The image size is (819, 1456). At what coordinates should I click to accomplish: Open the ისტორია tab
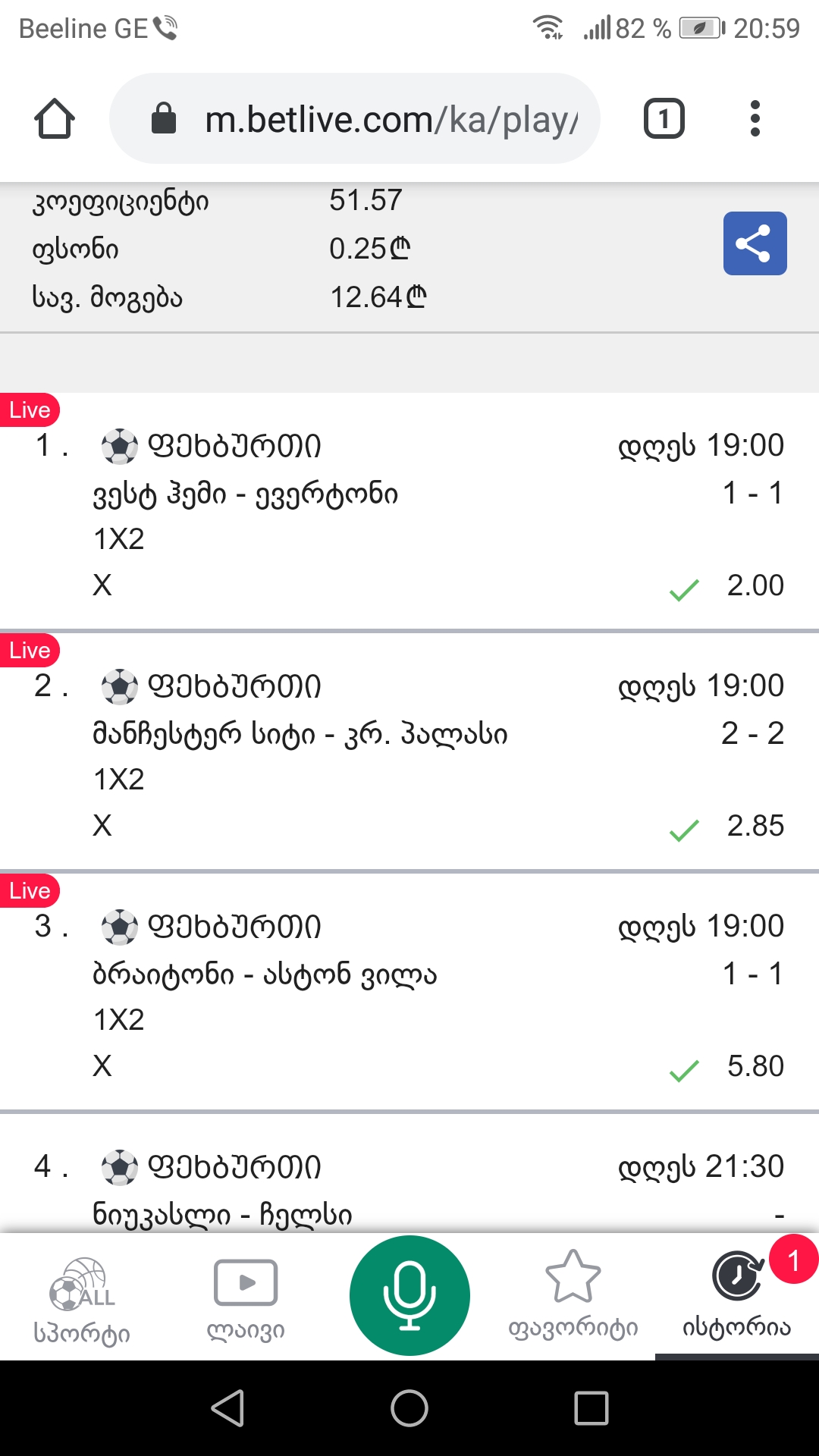pos(737,1298)
